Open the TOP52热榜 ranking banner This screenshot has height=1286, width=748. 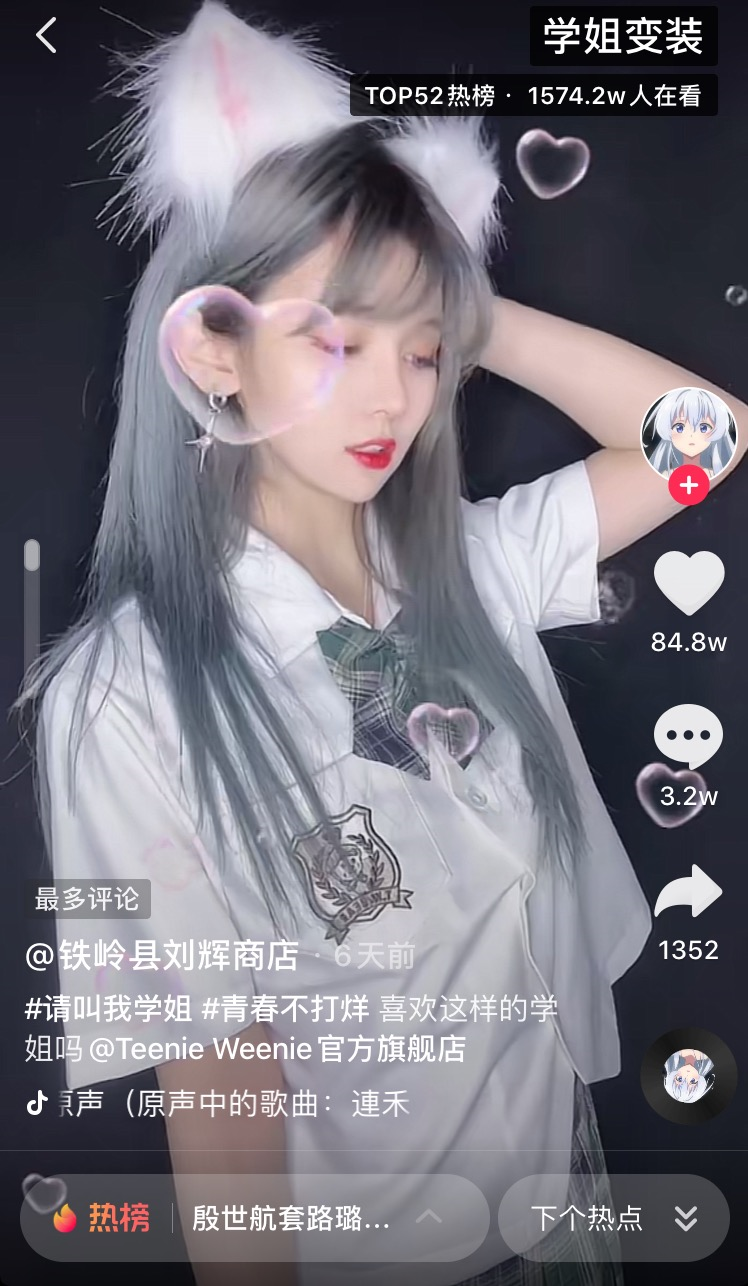[533, 96]
